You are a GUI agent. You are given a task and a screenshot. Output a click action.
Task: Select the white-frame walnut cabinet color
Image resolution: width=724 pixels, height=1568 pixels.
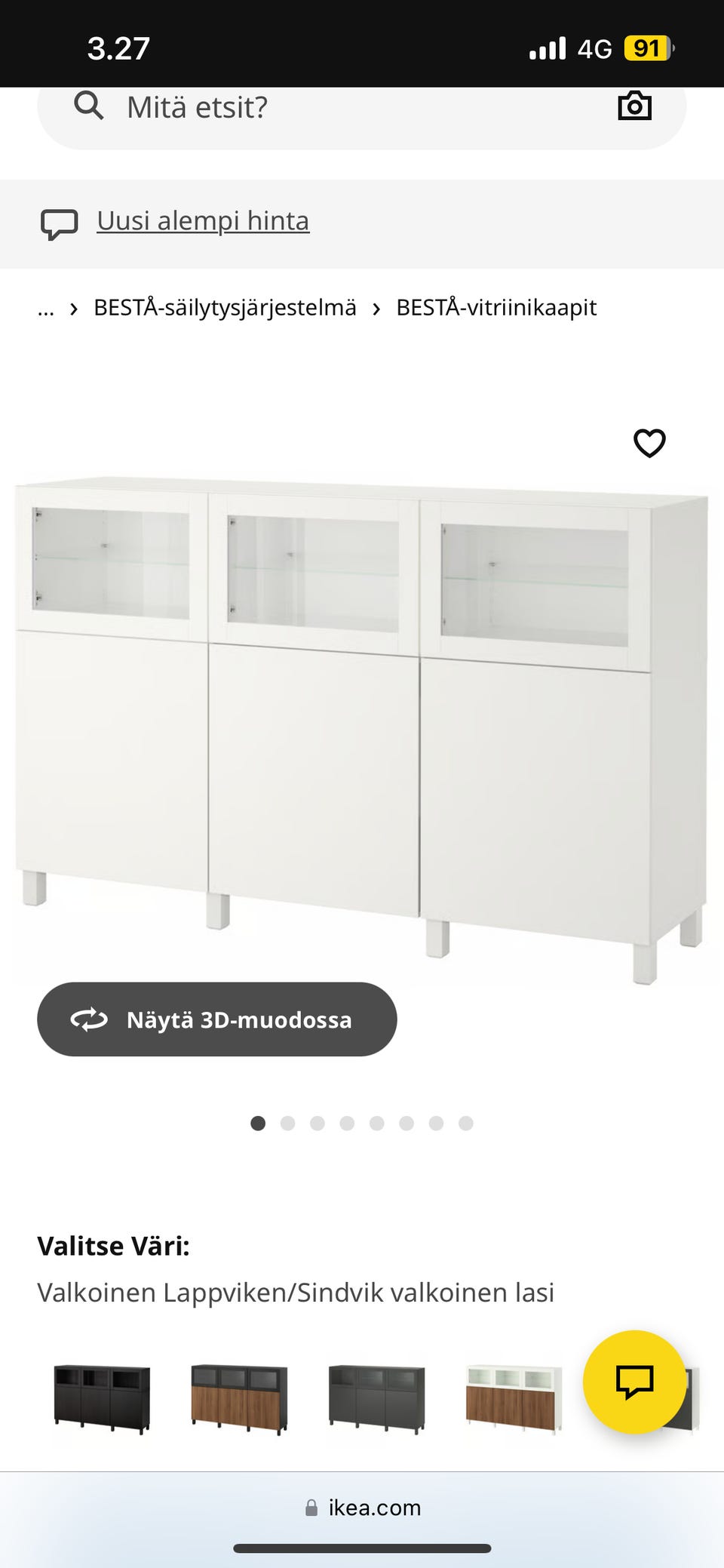[514, 1398]
